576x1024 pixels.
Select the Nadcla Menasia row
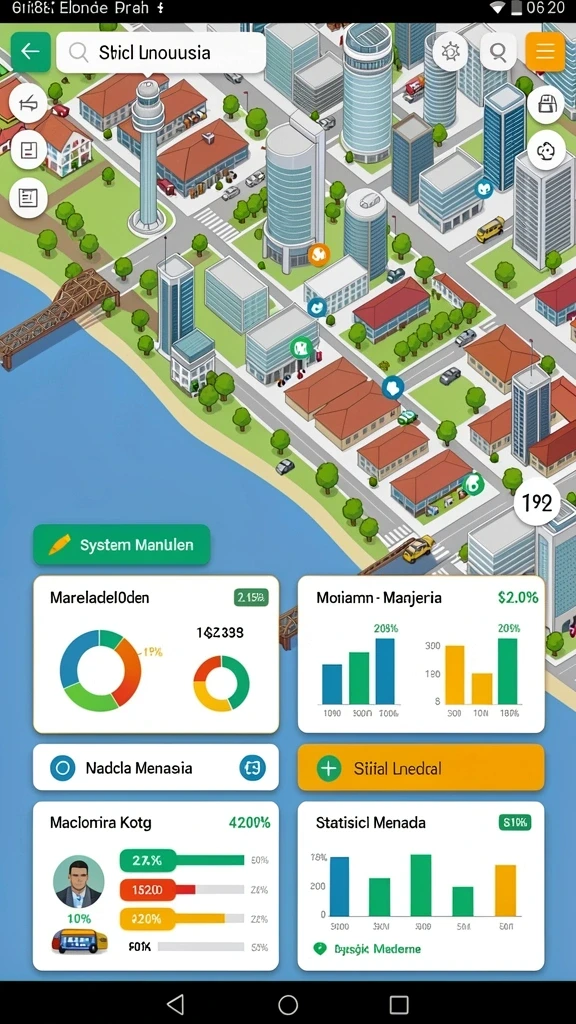pos(156,767)
